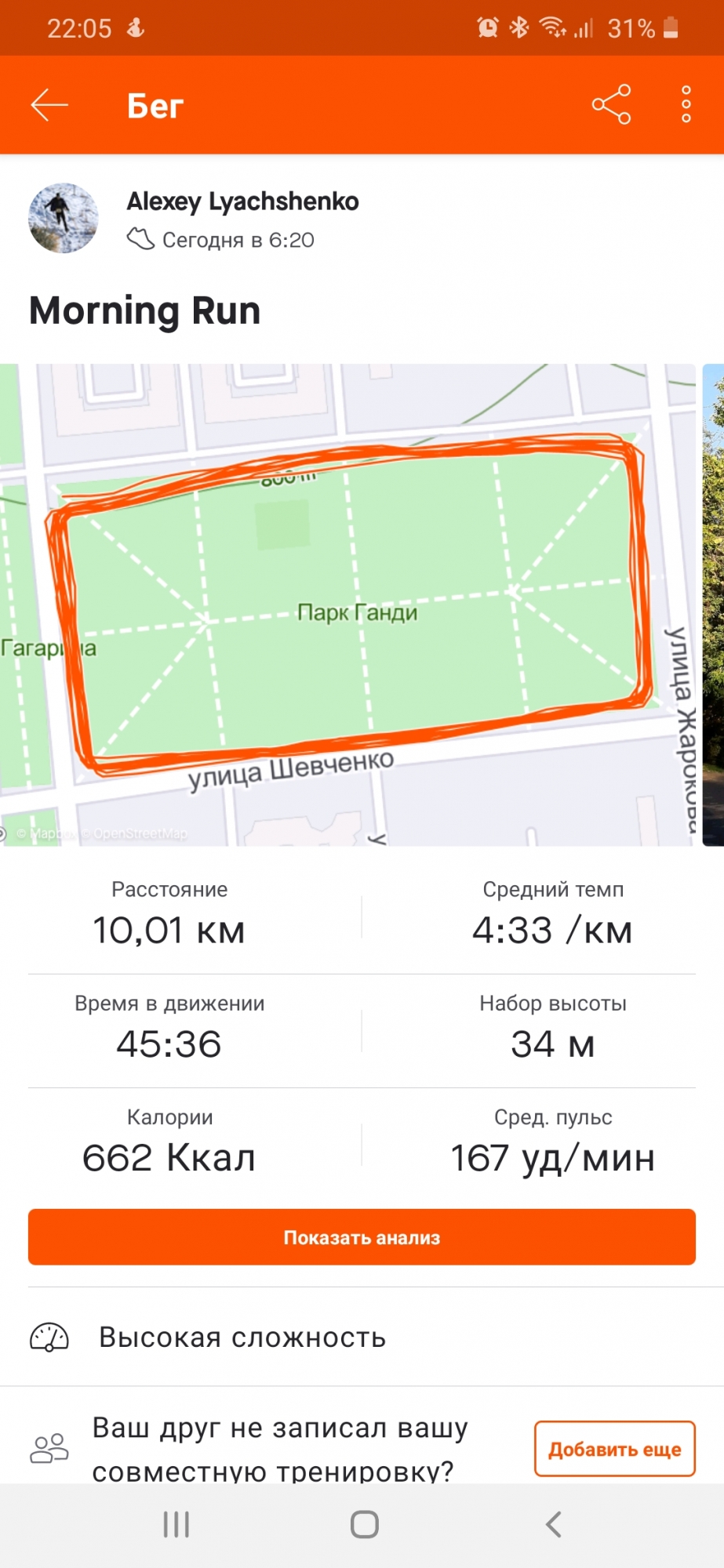Open the three-dot overflow menu
724x1568 pixels.
point(686,104)
